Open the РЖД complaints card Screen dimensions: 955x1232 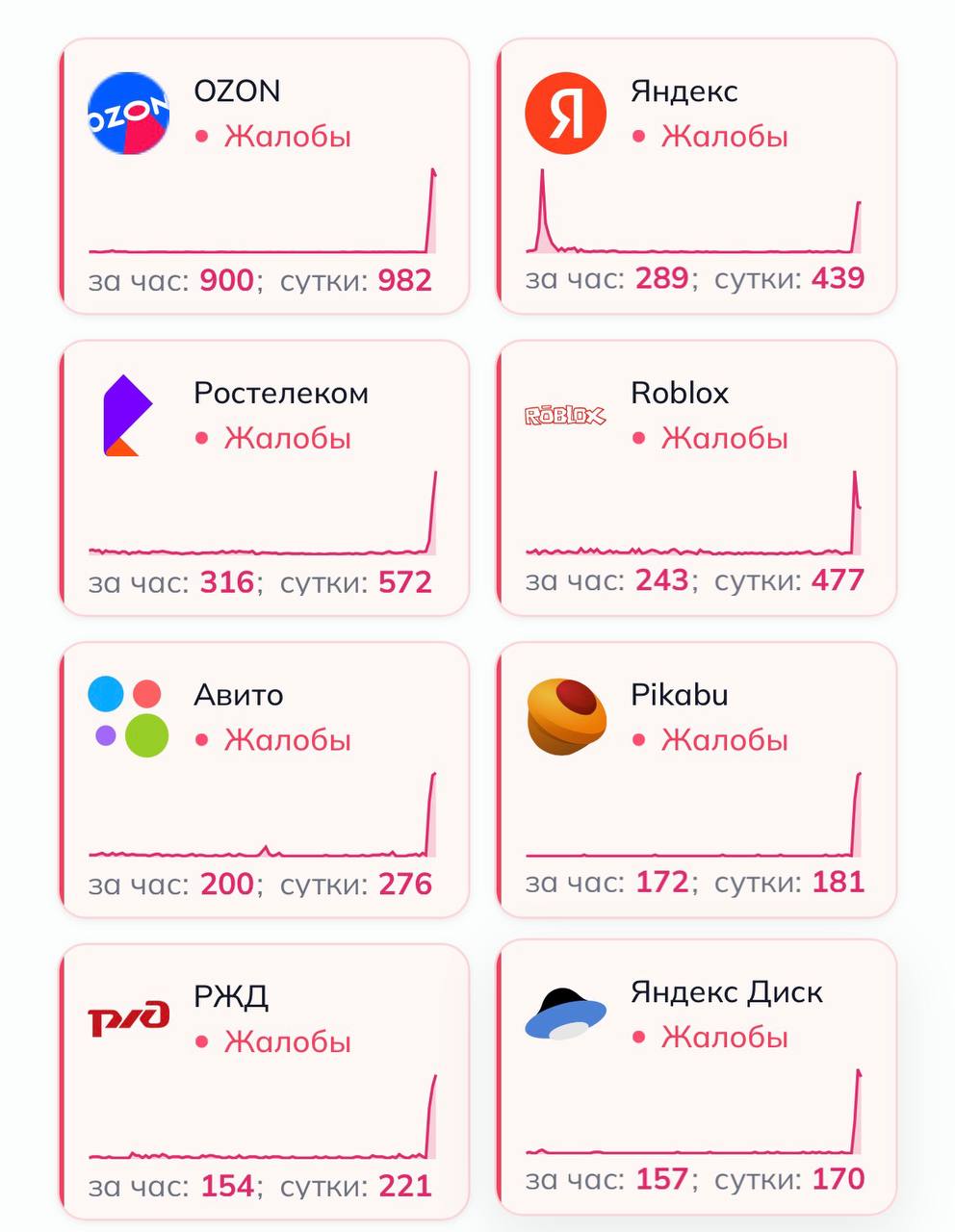coord(264,1082)
